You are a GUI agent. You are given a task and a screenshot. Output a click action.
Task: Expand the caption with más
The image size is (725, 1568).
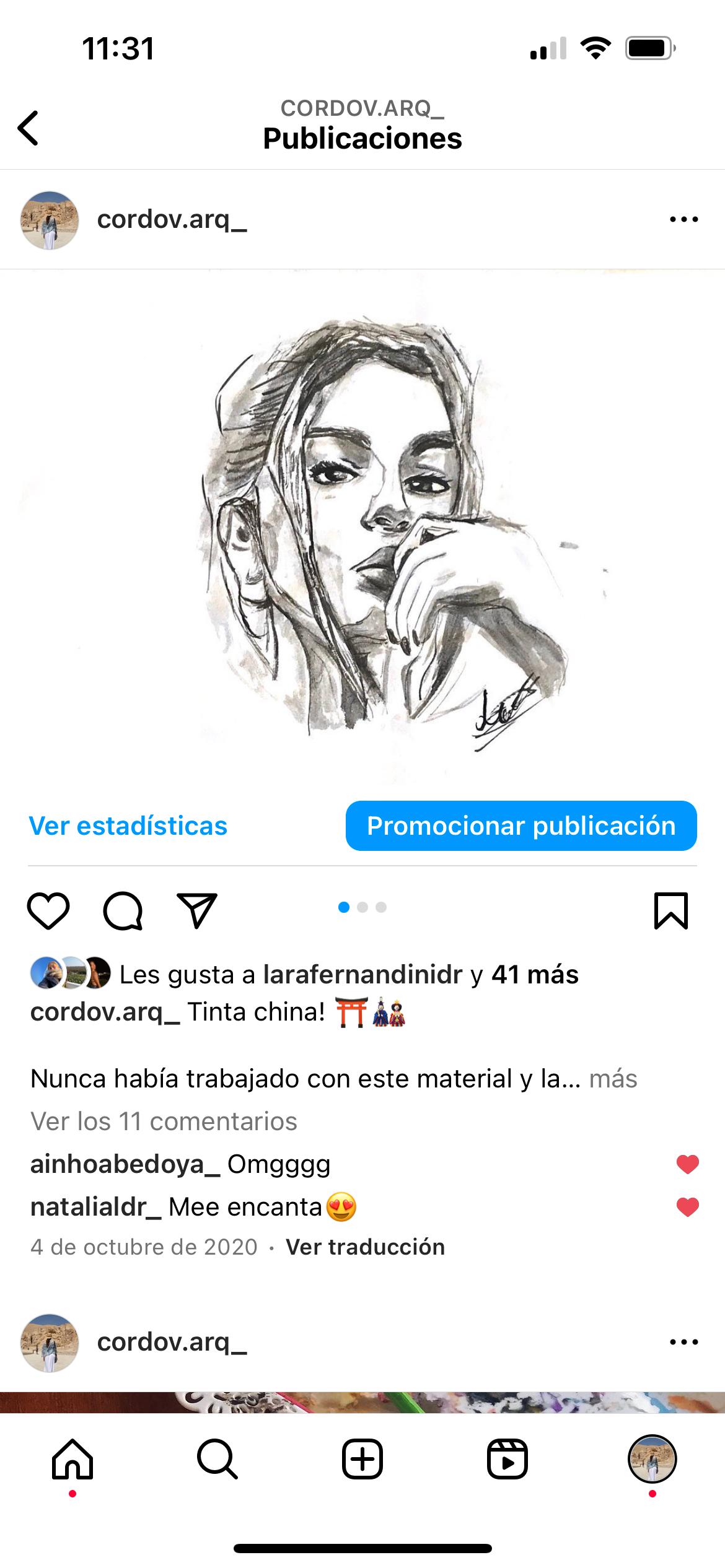(613, 1079)
